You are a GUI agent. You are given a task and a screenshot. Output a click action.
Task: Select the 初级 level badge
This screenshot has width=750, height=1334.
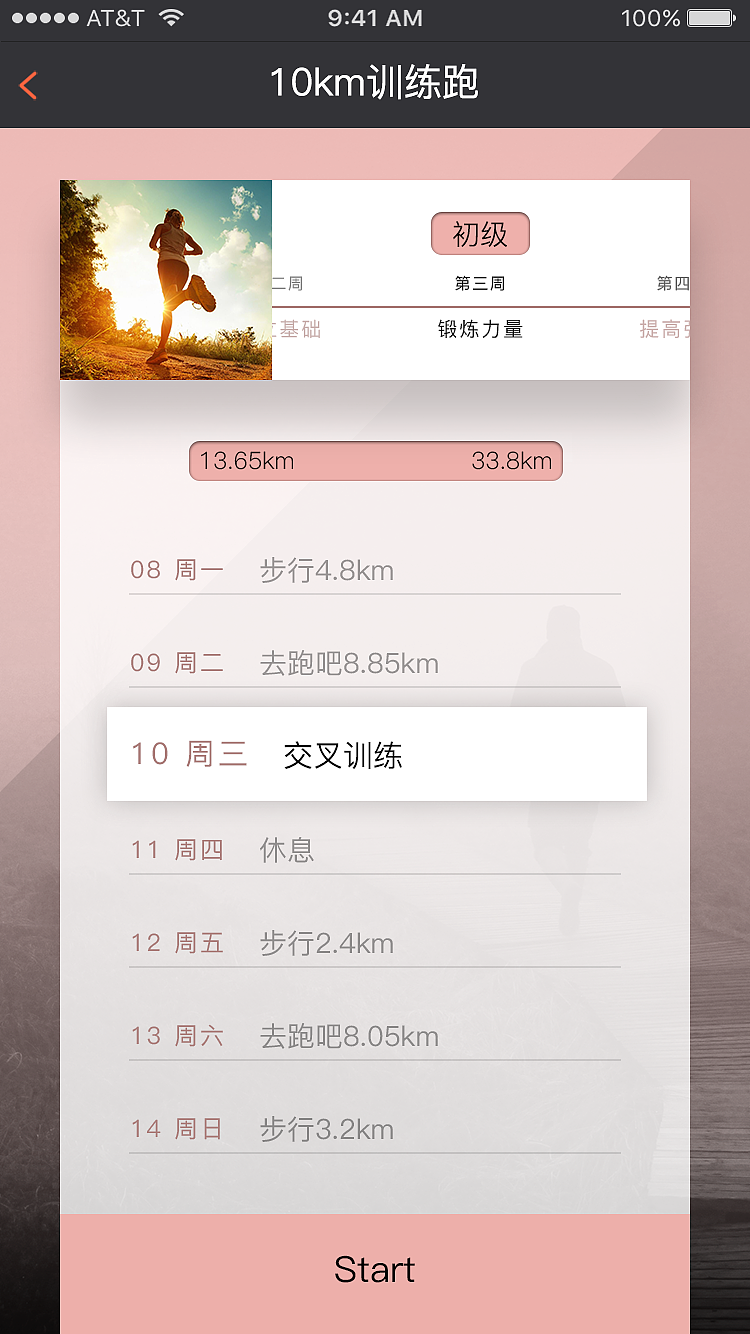coord(480,233)
